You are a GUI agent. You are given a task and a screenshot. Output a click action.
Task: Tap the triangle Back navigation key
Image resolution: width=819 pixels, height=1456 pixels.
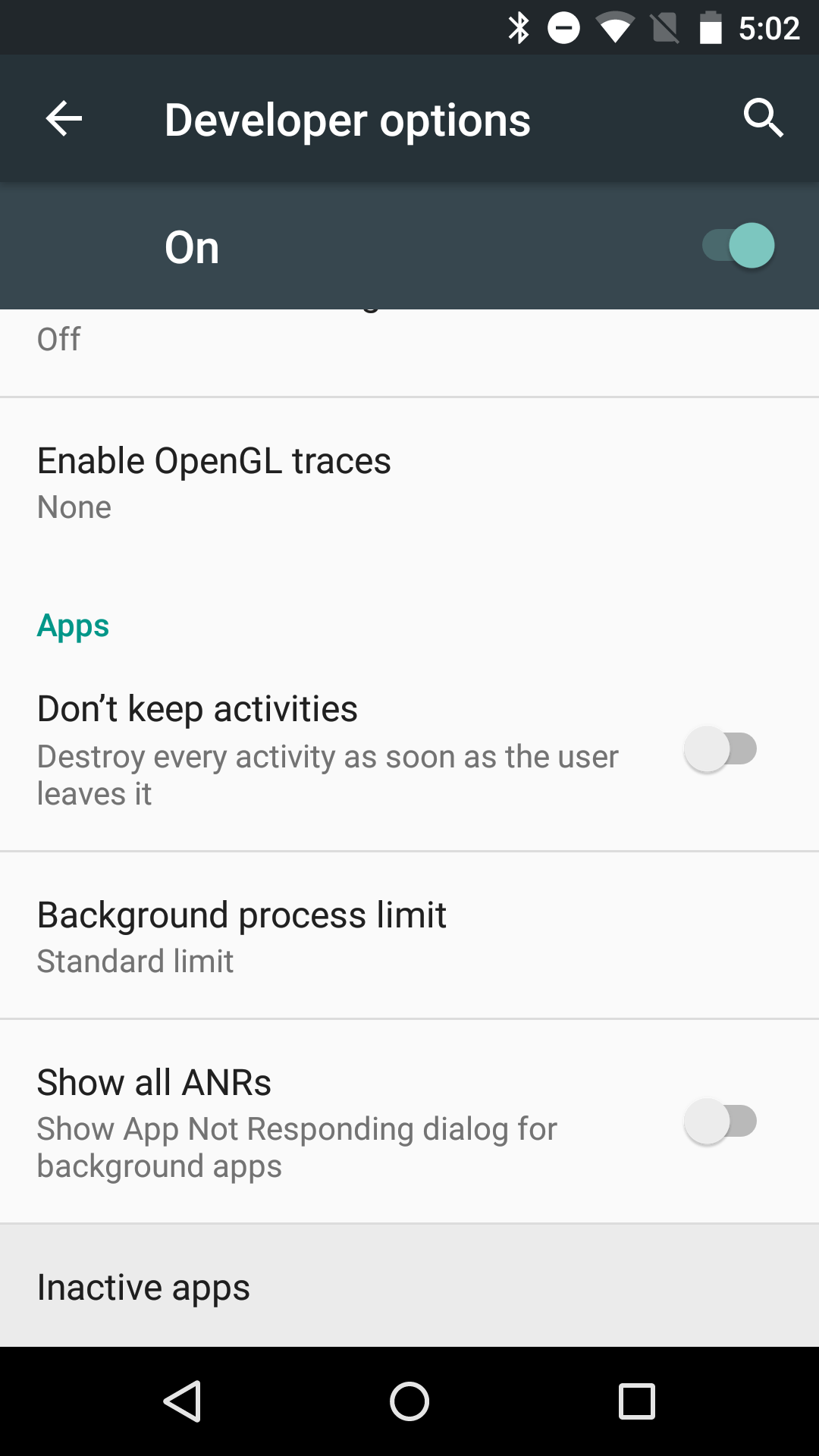point(184,1401)
